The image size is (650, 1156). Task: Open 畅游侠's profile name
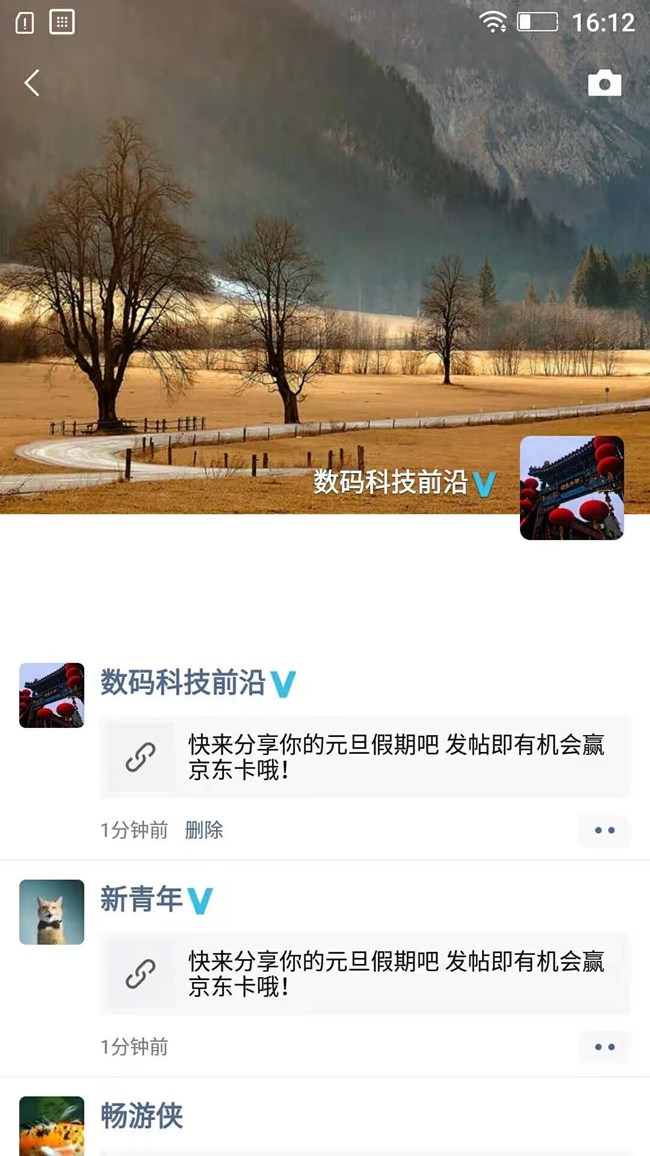(x=142, y=1116)
